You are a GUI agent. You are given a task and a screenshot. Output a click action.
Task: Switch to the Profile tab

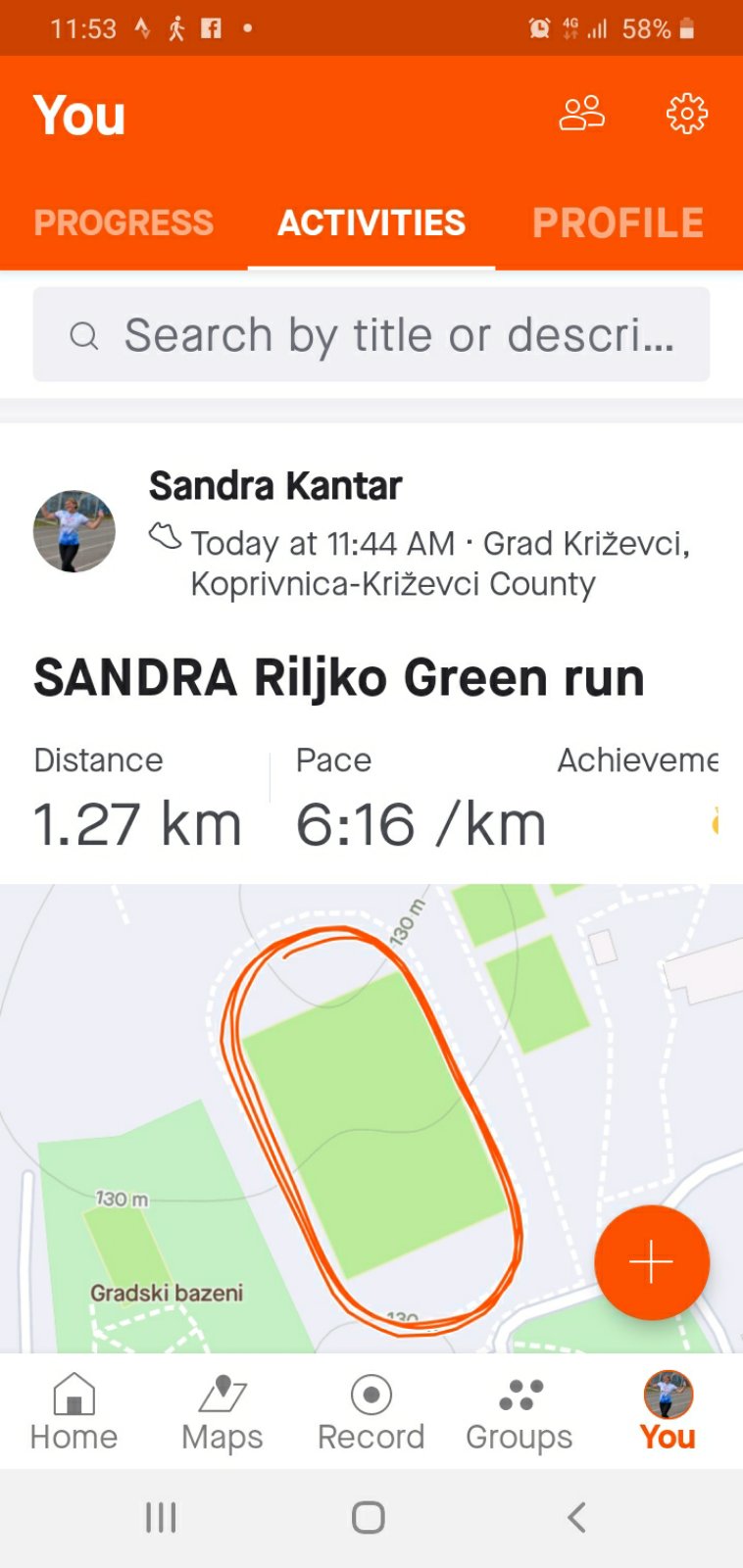tap(618, 222)
